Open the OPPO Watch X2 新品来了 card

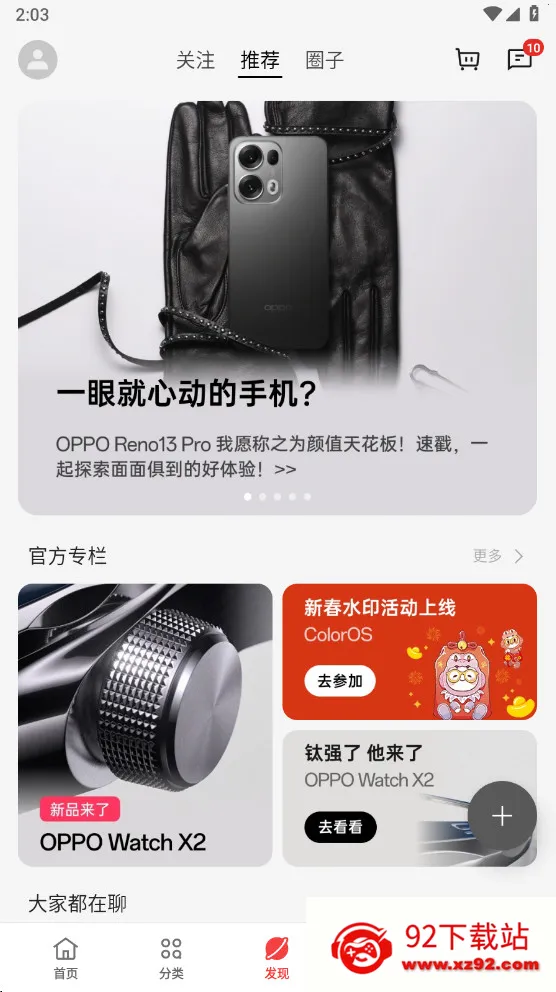145,725
